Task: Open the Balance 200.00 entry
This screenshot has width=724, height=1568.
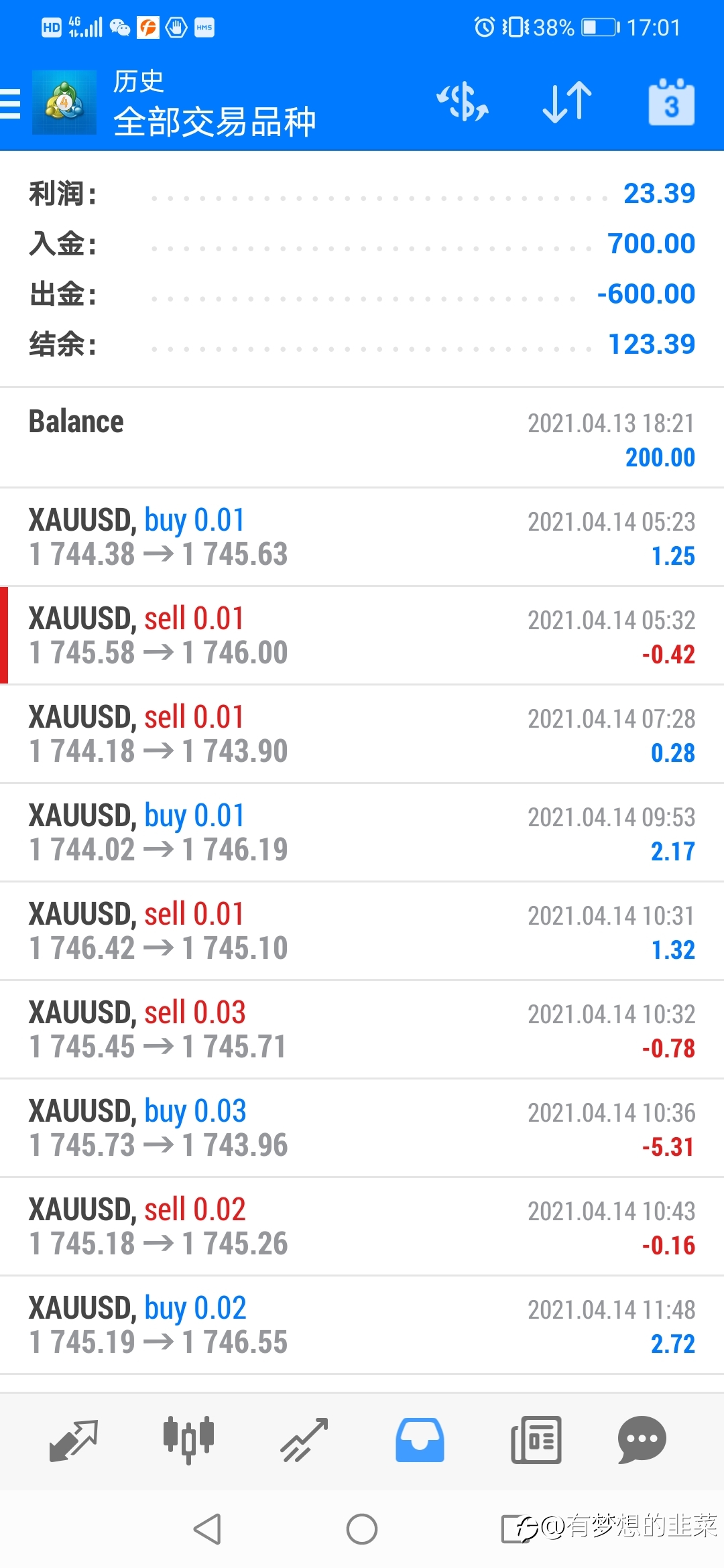Action: pyautogui.click(x=362, y=438)
